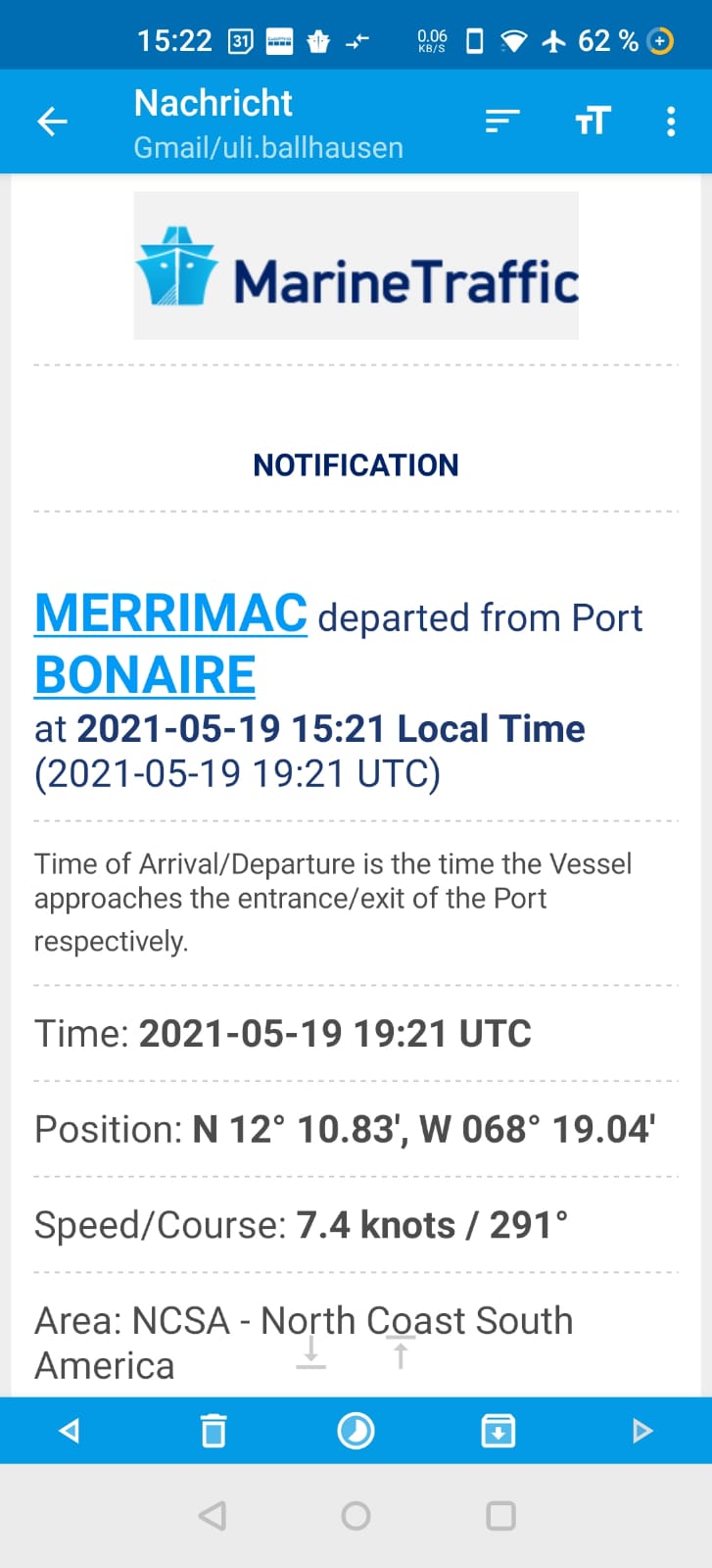Go to the next message

coord(642,1431)
